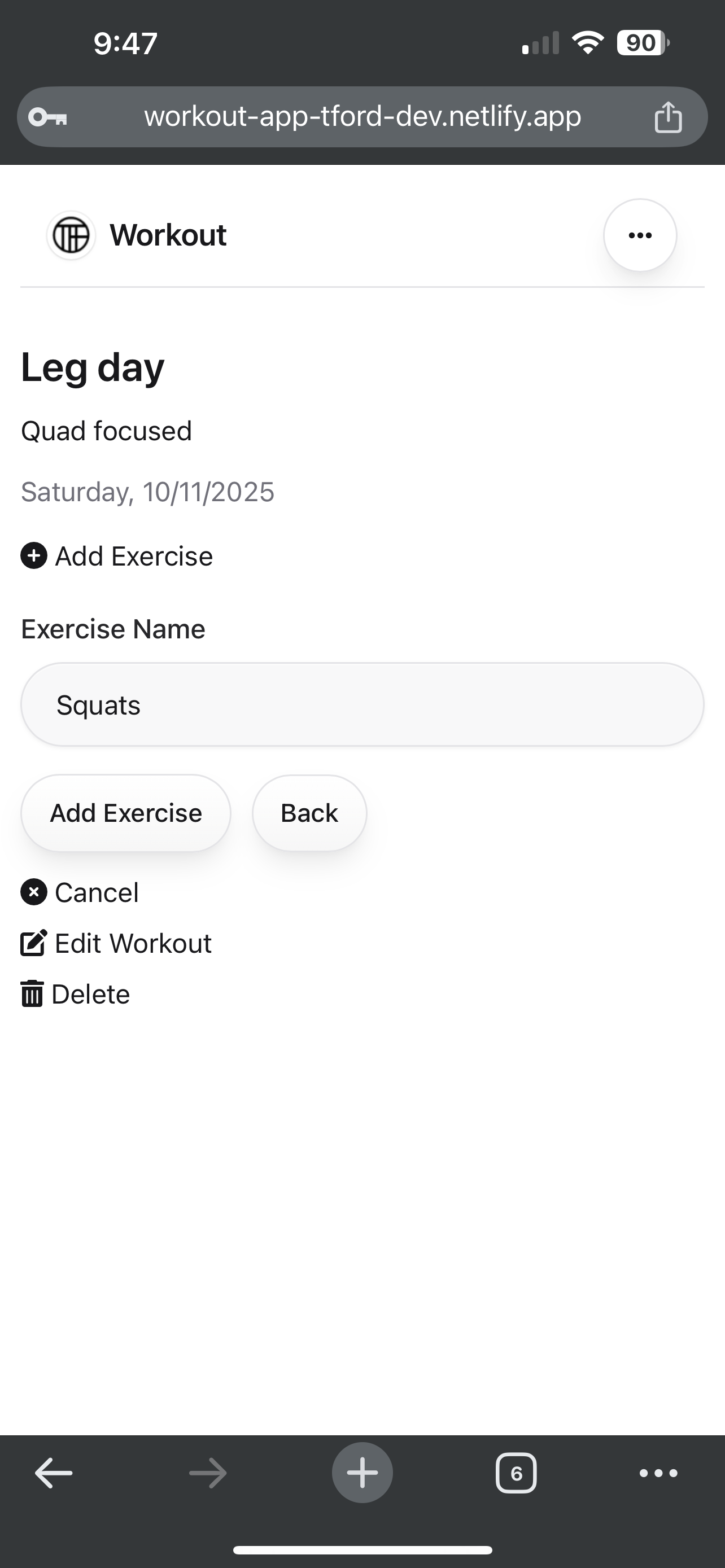This screenshot has height=1568, width=725.
Task: Click the plus icon beside Add Exercise
Action: click(x=33, y=556)
